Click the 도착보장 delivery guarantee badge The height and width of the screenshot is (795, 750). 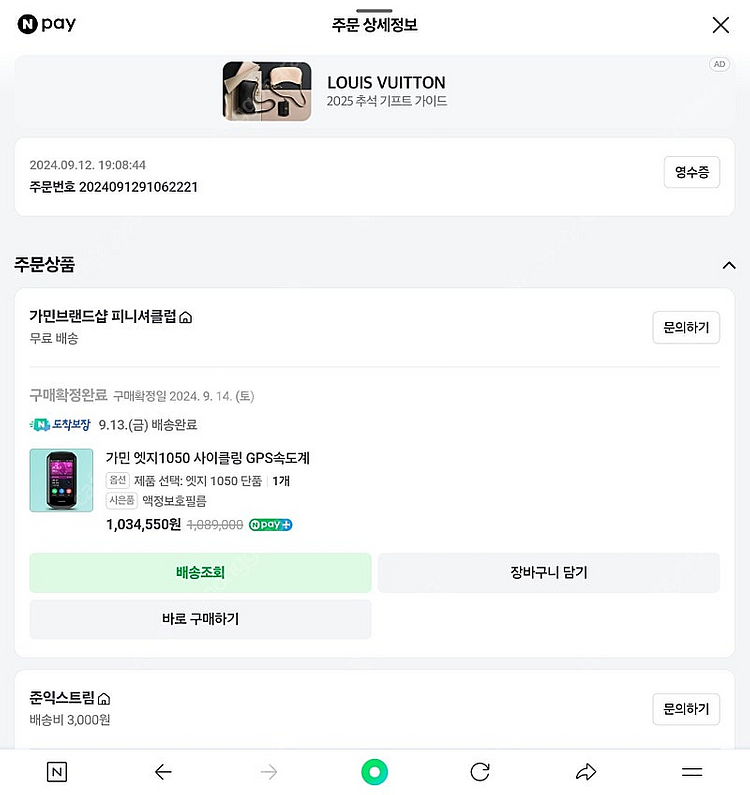tap(62, 425)
